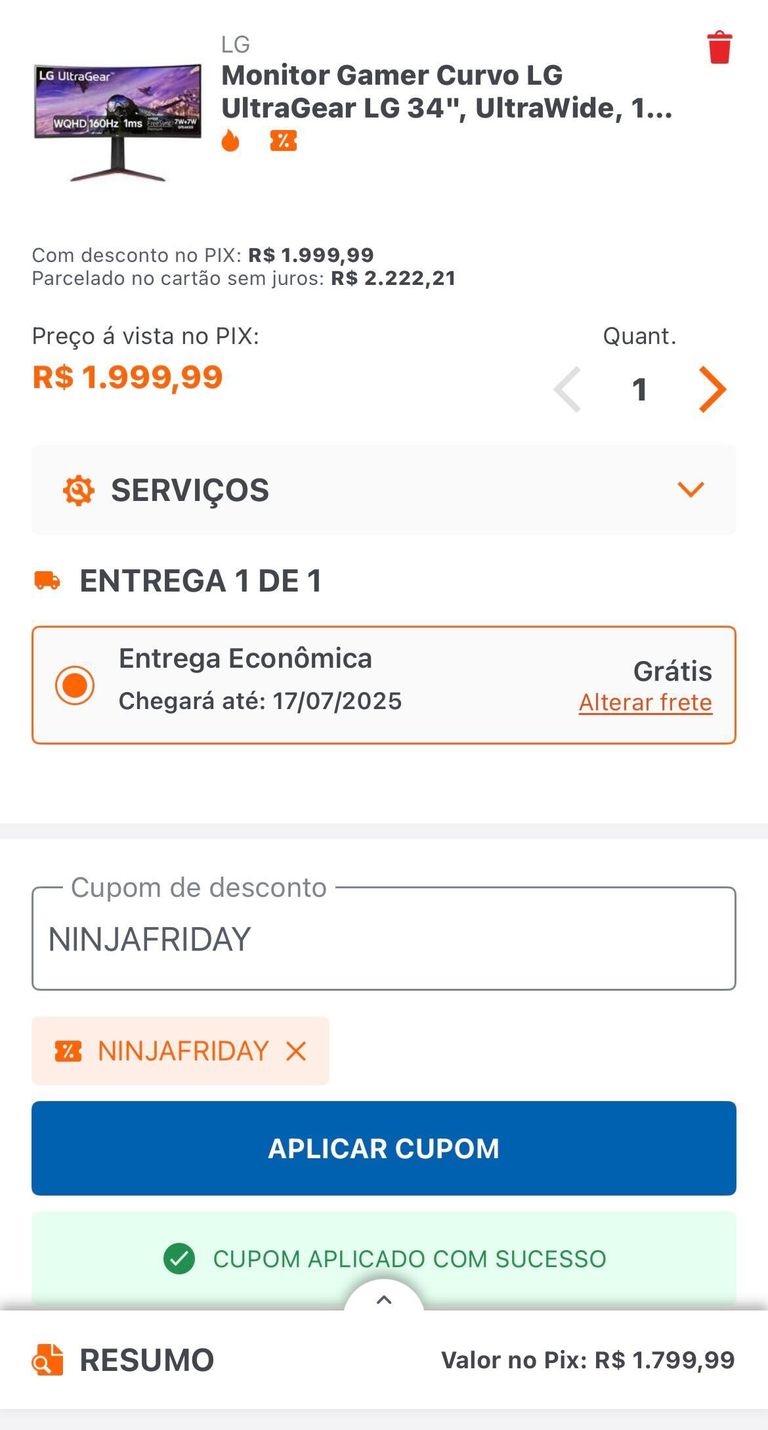Decrease quantity with the left arrow
This screenshot has height=1430, width=768.
click(567, 389)
